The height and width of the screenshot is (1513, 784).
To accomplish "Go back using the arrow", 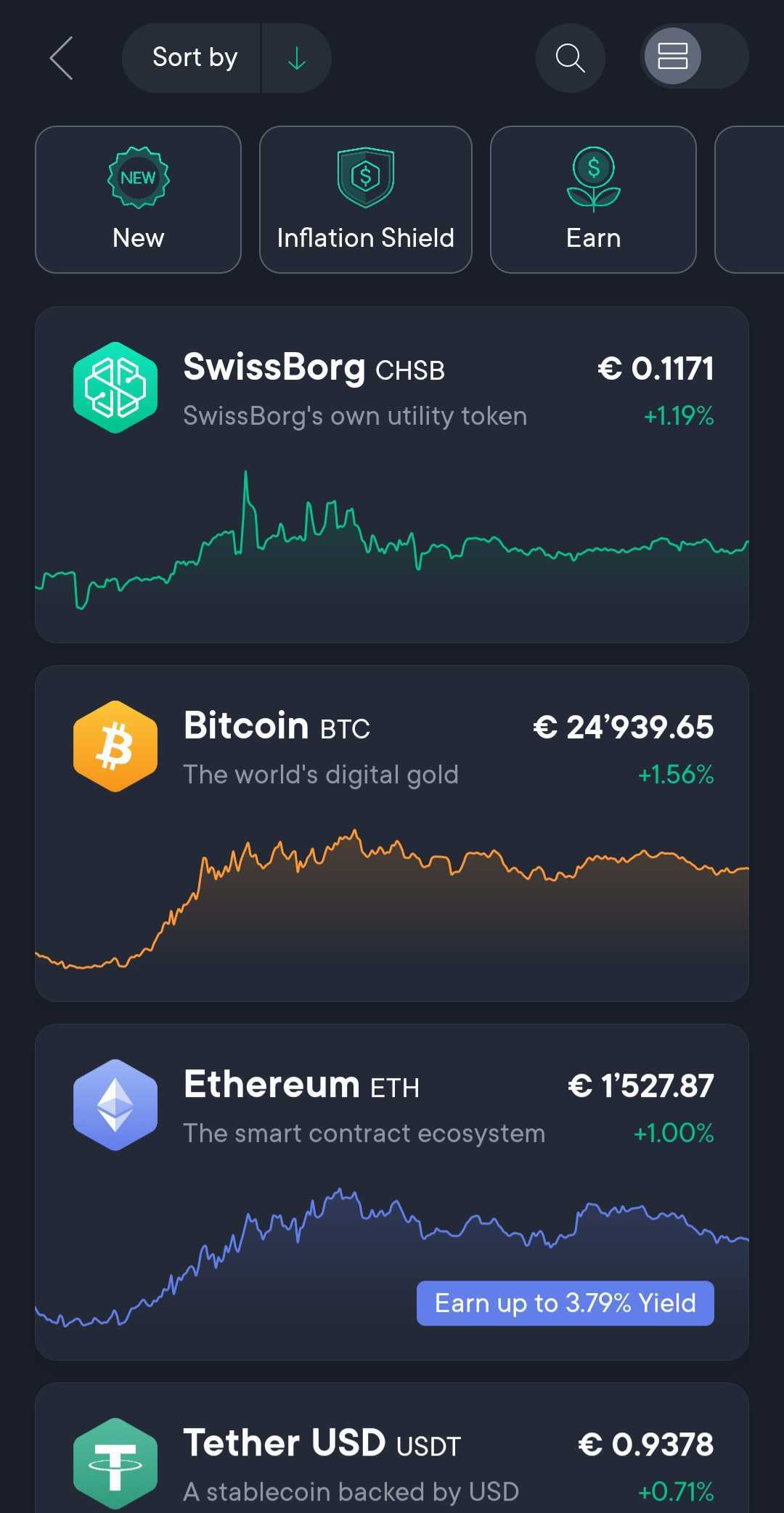I will 61,58.
